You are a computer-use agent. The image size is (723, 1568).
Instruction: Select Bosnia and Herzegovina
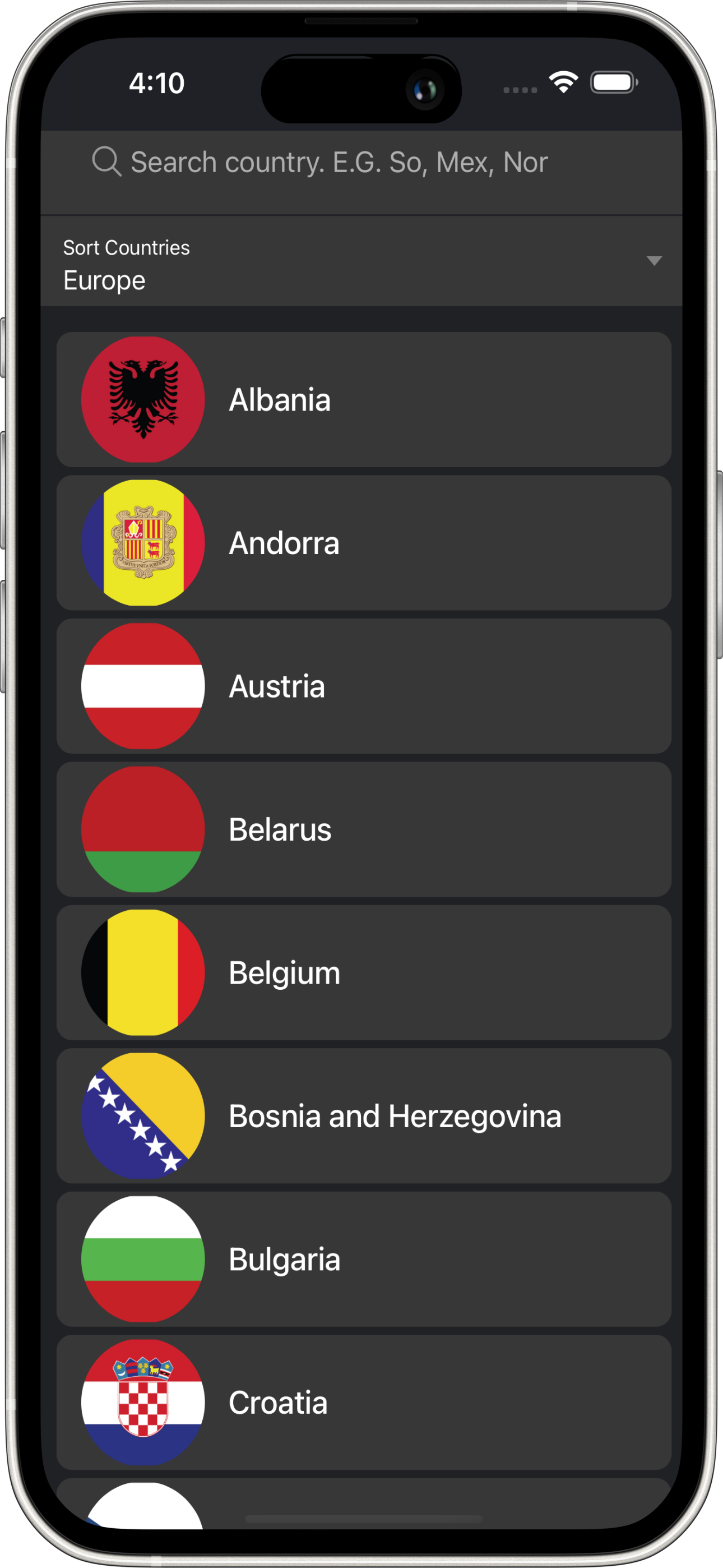tap(363, 1116)
